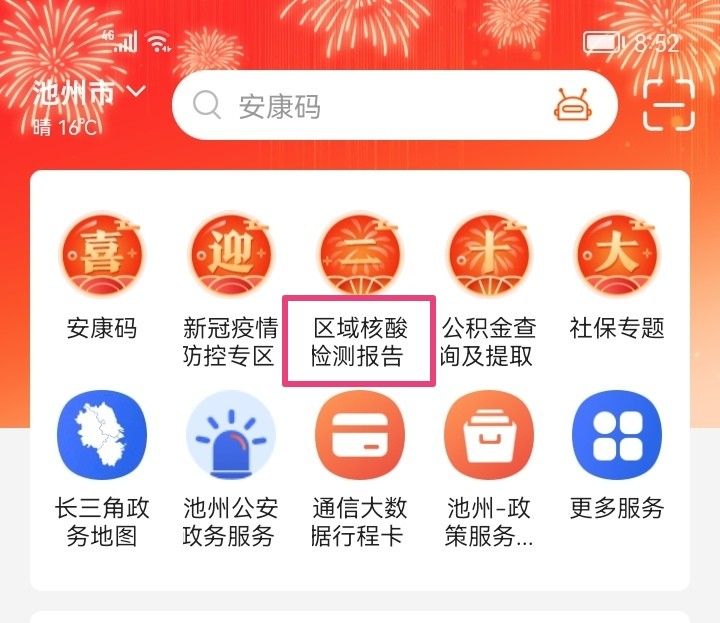720x623 pixels.
Task: Open 池州公安政务服务
Action: click(230, 437)
